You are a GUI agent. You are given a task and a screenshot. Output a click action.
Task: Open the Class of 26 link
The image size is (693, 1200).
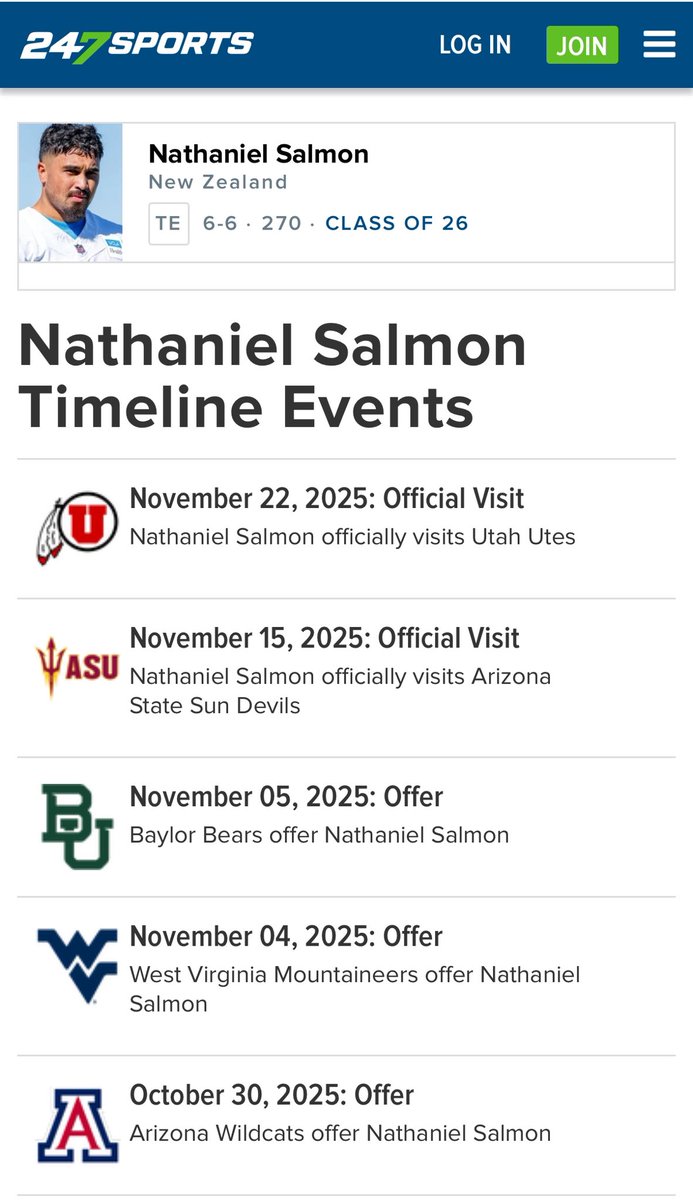pyautogui.click(x=397, y=223)
